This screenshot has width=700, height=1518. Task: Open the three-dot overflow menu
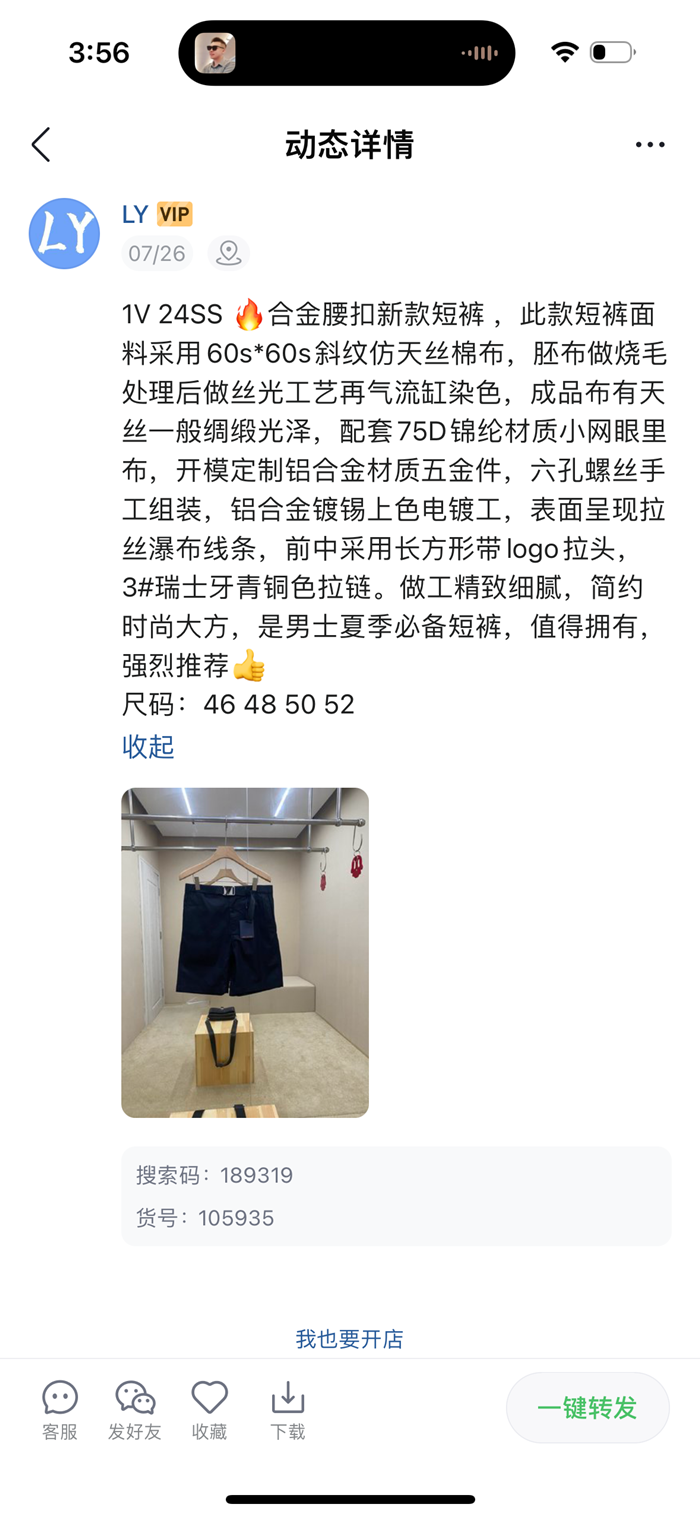650,145
